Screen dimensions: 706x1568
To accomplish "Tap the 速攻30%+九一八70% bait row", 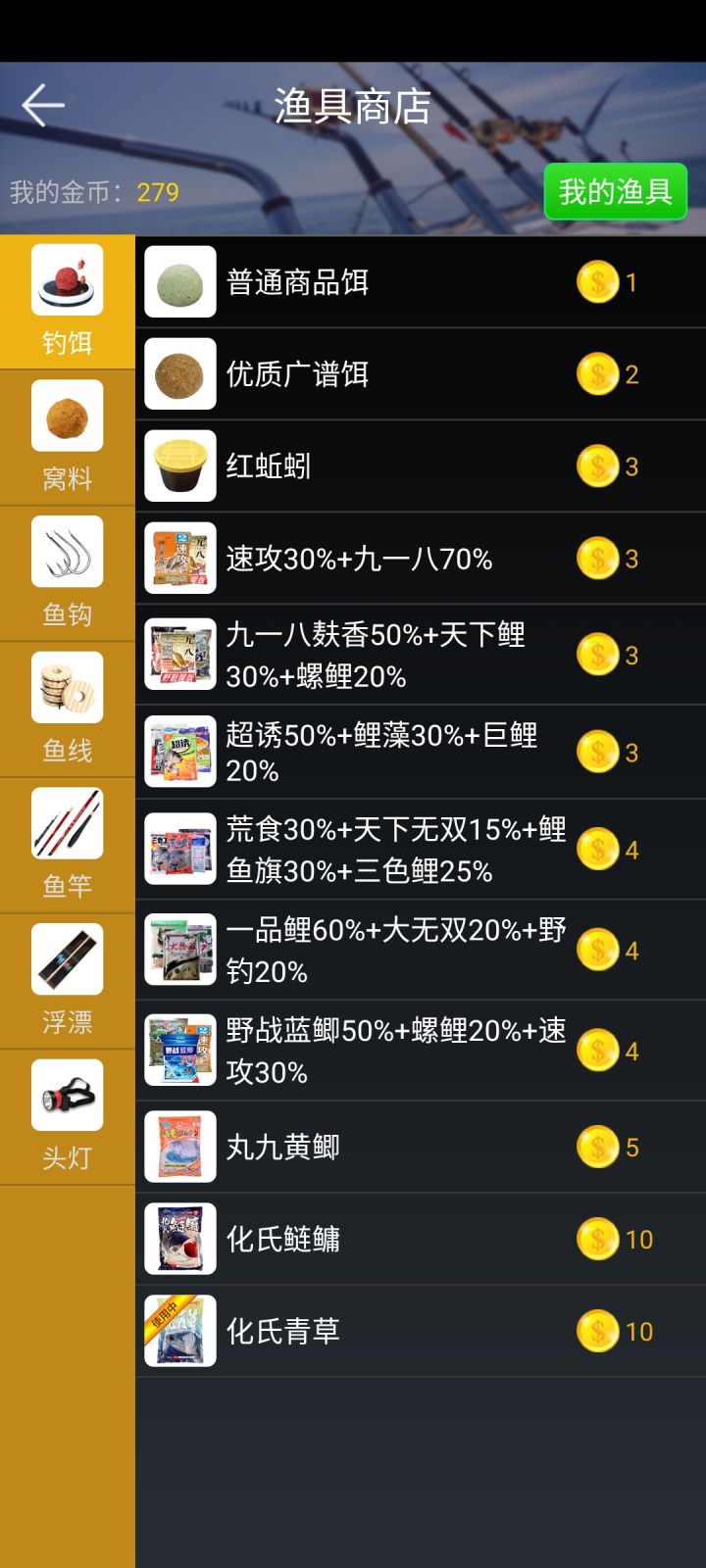I will pyautogui.click(x=420, y=559).
